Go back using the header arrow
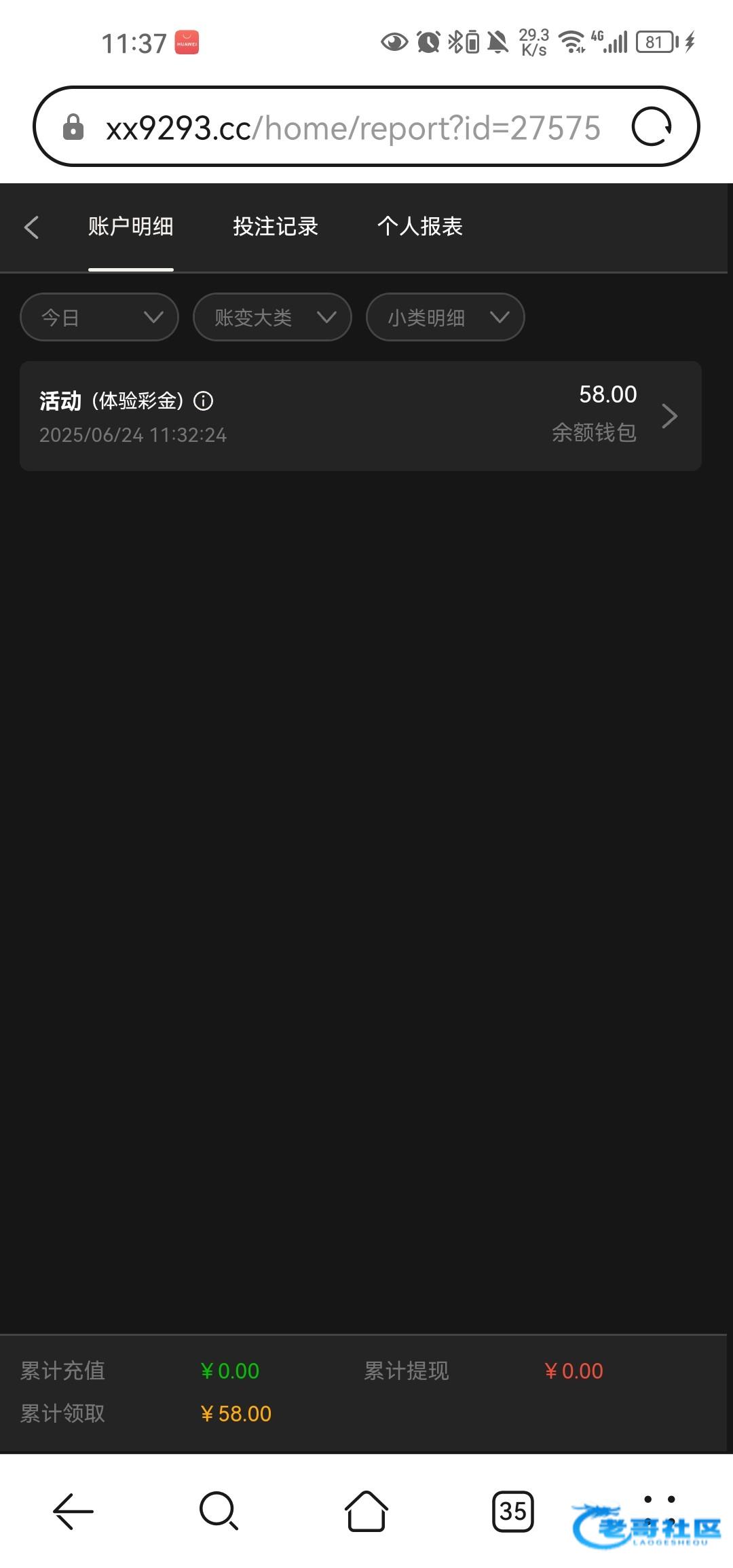This screenshot has width=733, height=1568. click(31, 227)
